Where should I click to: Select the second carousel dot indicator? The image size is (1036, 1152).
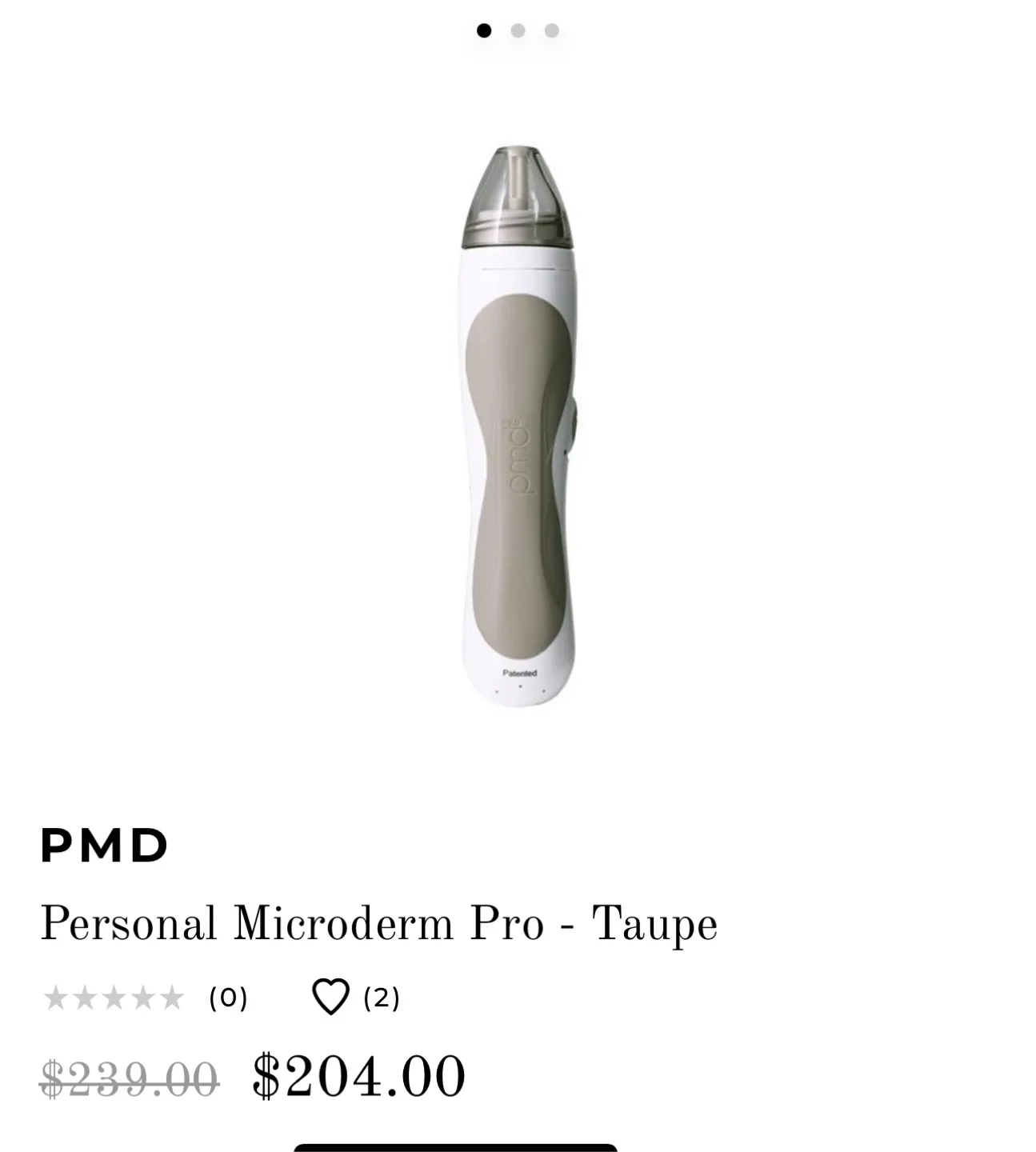coord(518,30)
